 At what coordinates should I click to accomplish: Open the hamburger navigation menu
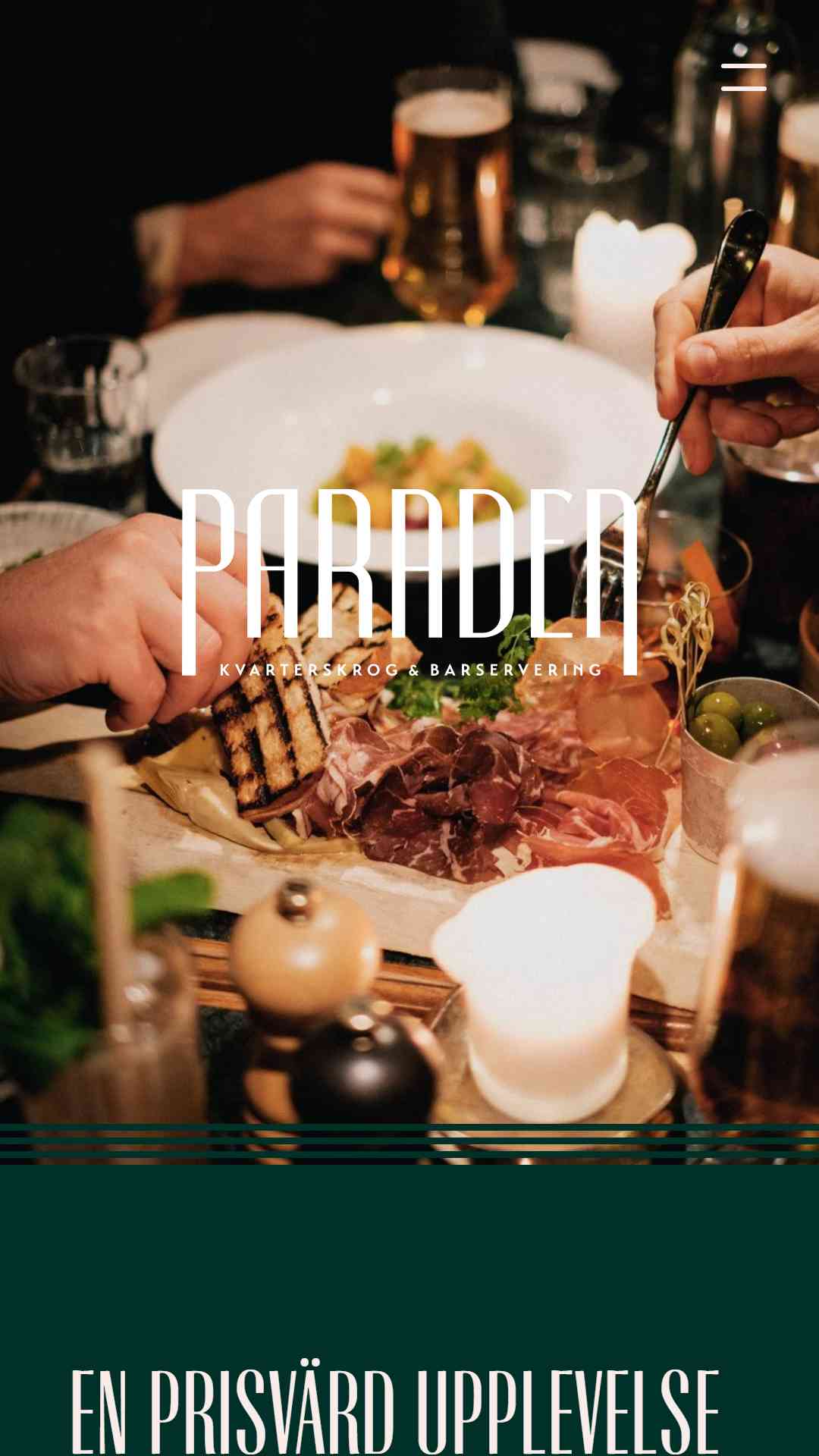pos(743,77)
